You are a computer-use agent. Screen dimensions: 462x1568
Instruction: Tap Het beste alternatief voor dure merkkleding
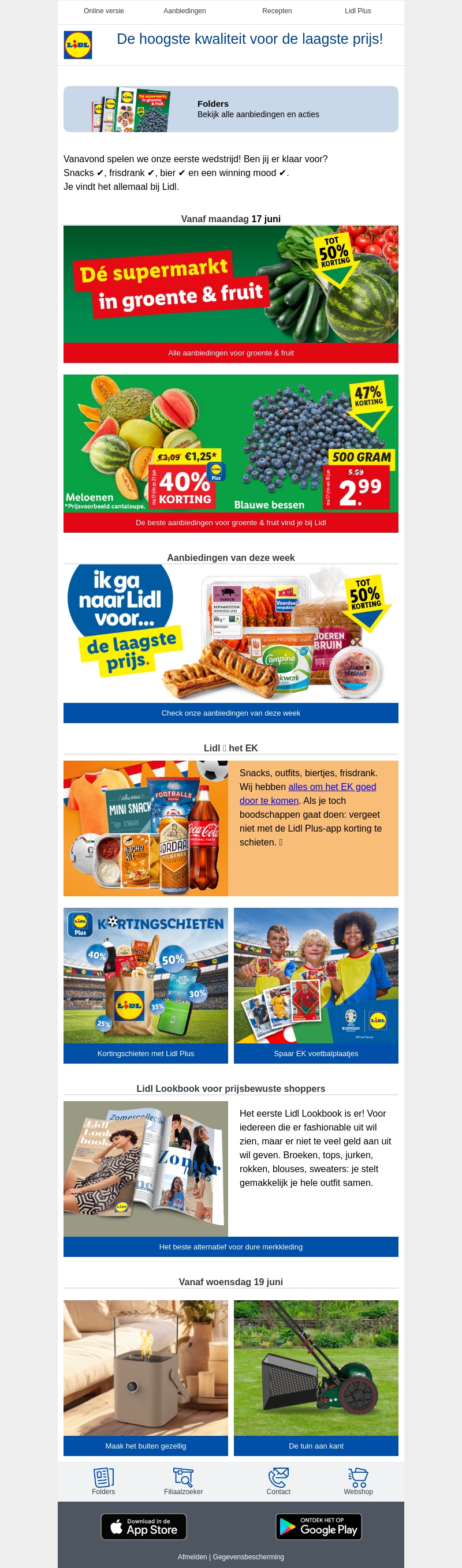(230, 1247)
